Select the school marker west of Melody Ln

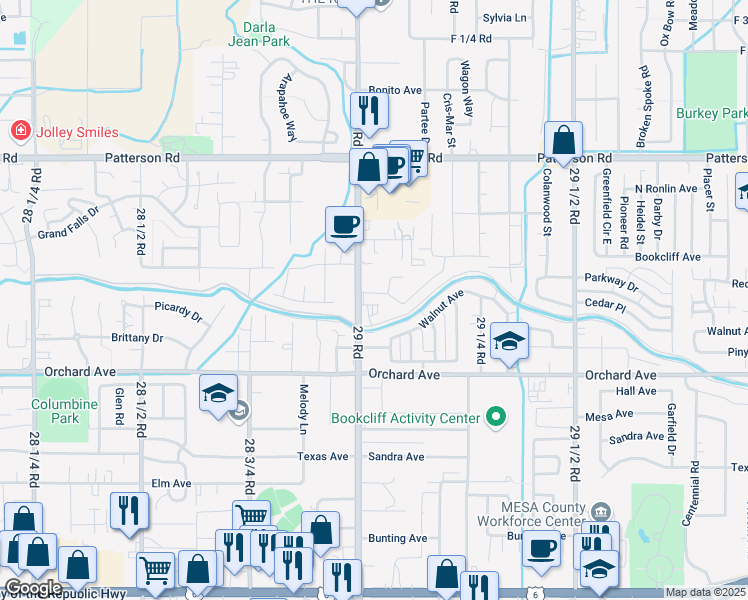[216, 394]
